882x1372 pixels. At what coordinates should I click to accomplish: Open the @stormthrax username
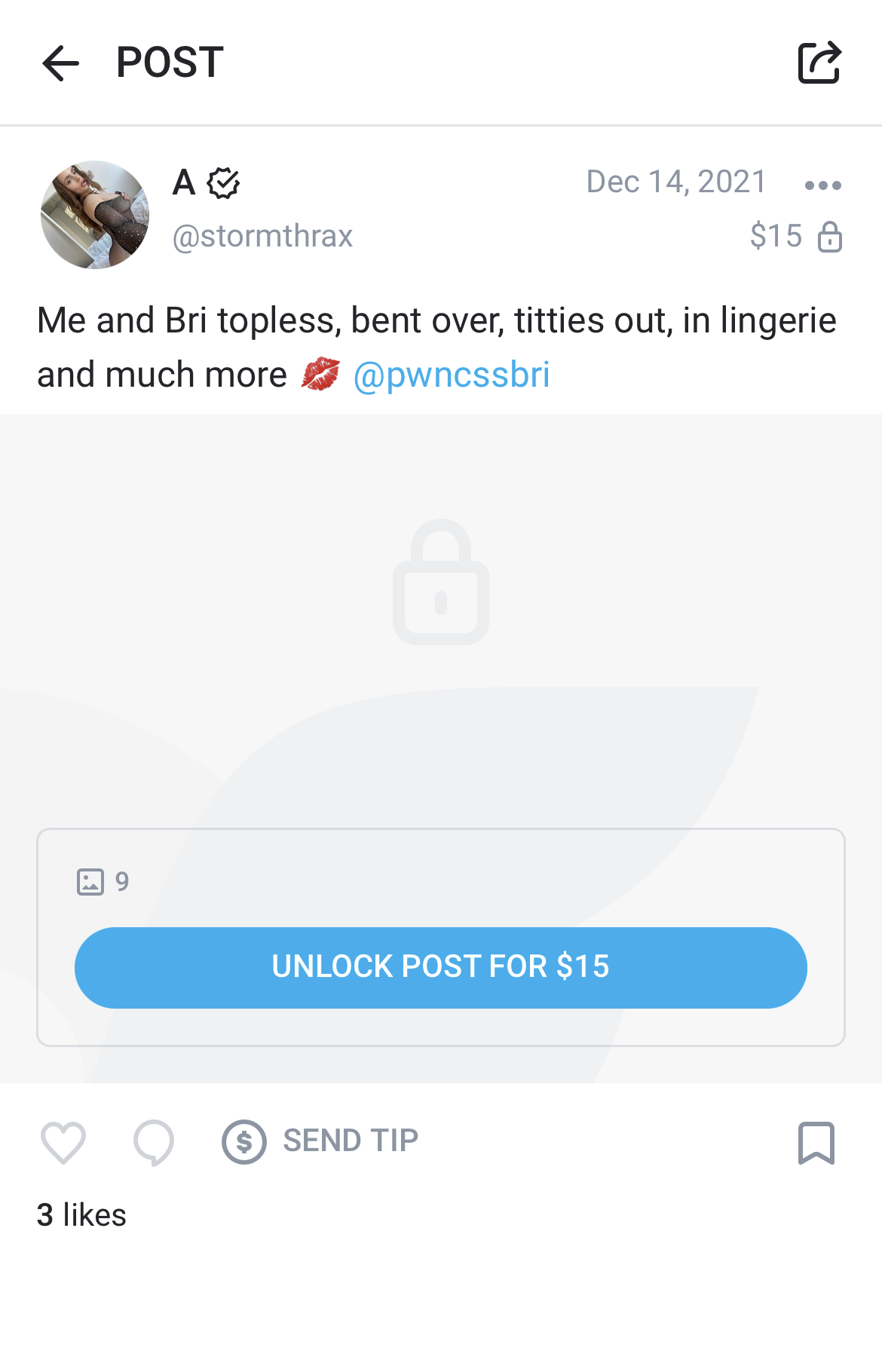[x=262, y=237]
